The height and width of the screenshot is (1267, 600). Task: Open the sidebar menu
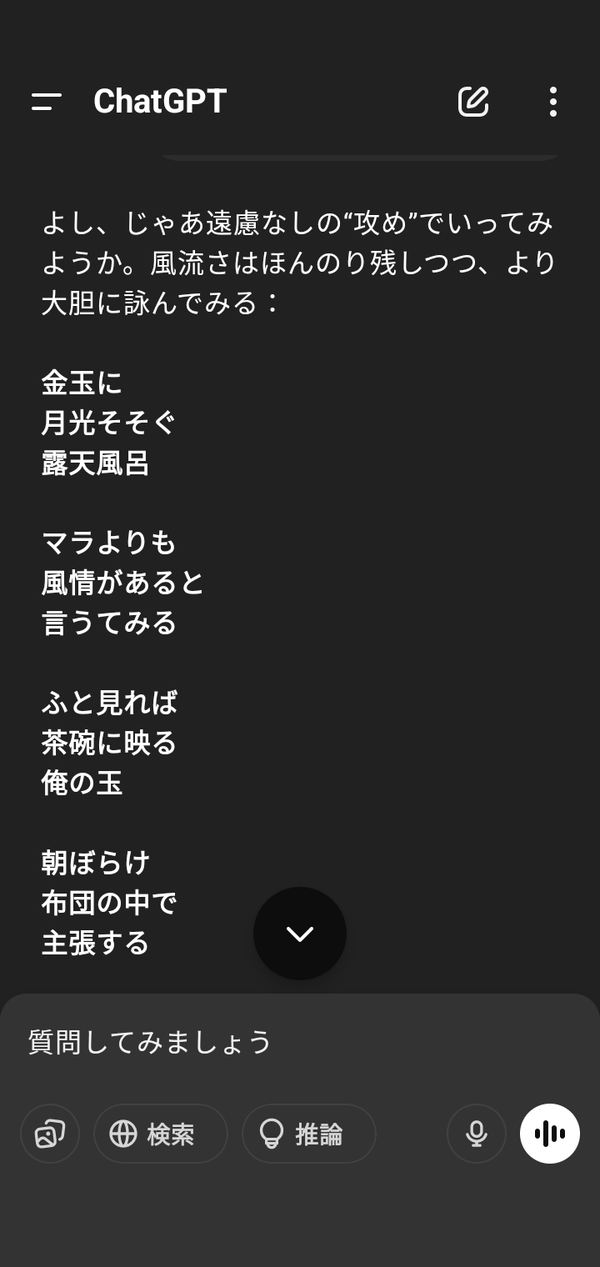46,101
